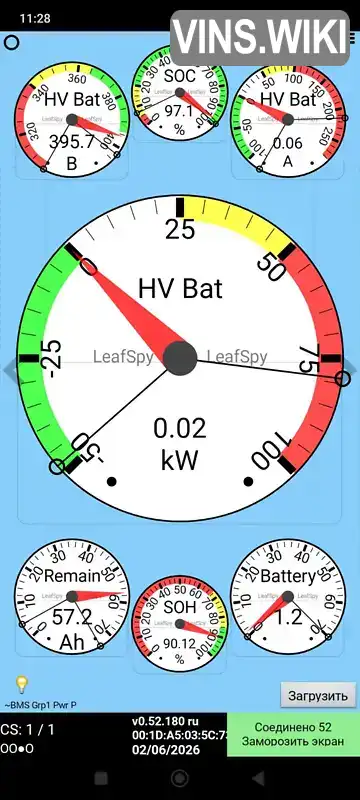Viewport: 360px width, 800px height.
Task: Tap the light bulb icon
Action: [x=21, y=684]
